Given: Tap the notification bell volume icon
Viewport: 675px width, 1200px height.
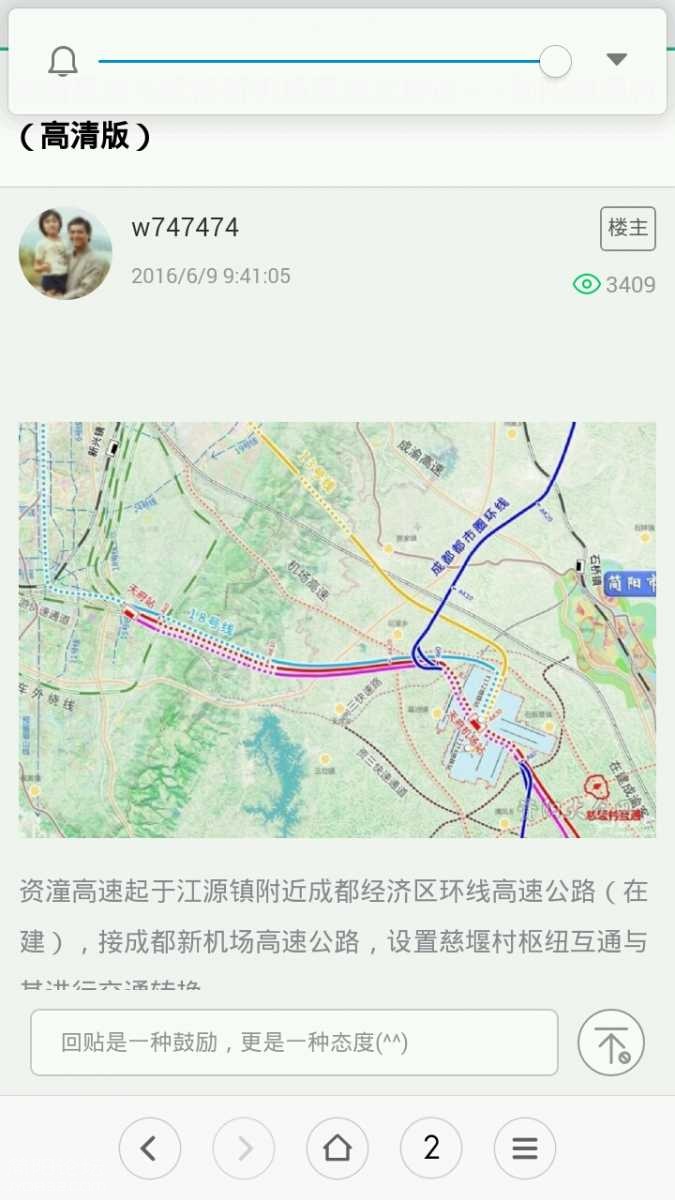Looking at the screenshot, I should [x=63, y=62].
